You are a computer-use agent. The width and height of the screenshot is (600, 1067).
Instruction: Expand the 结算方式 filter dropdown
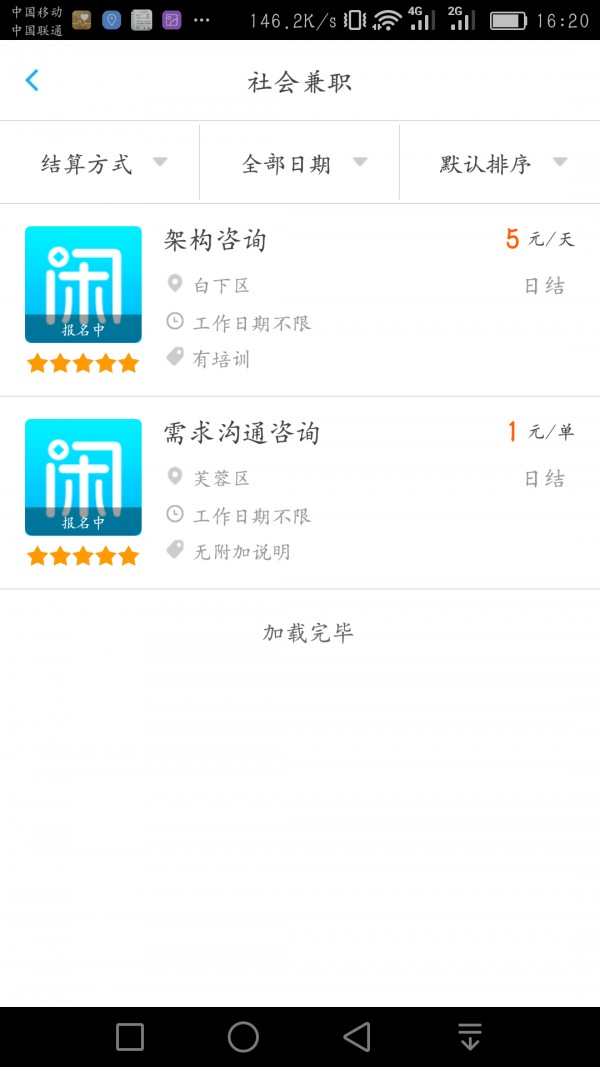click(x=100, y=164)
